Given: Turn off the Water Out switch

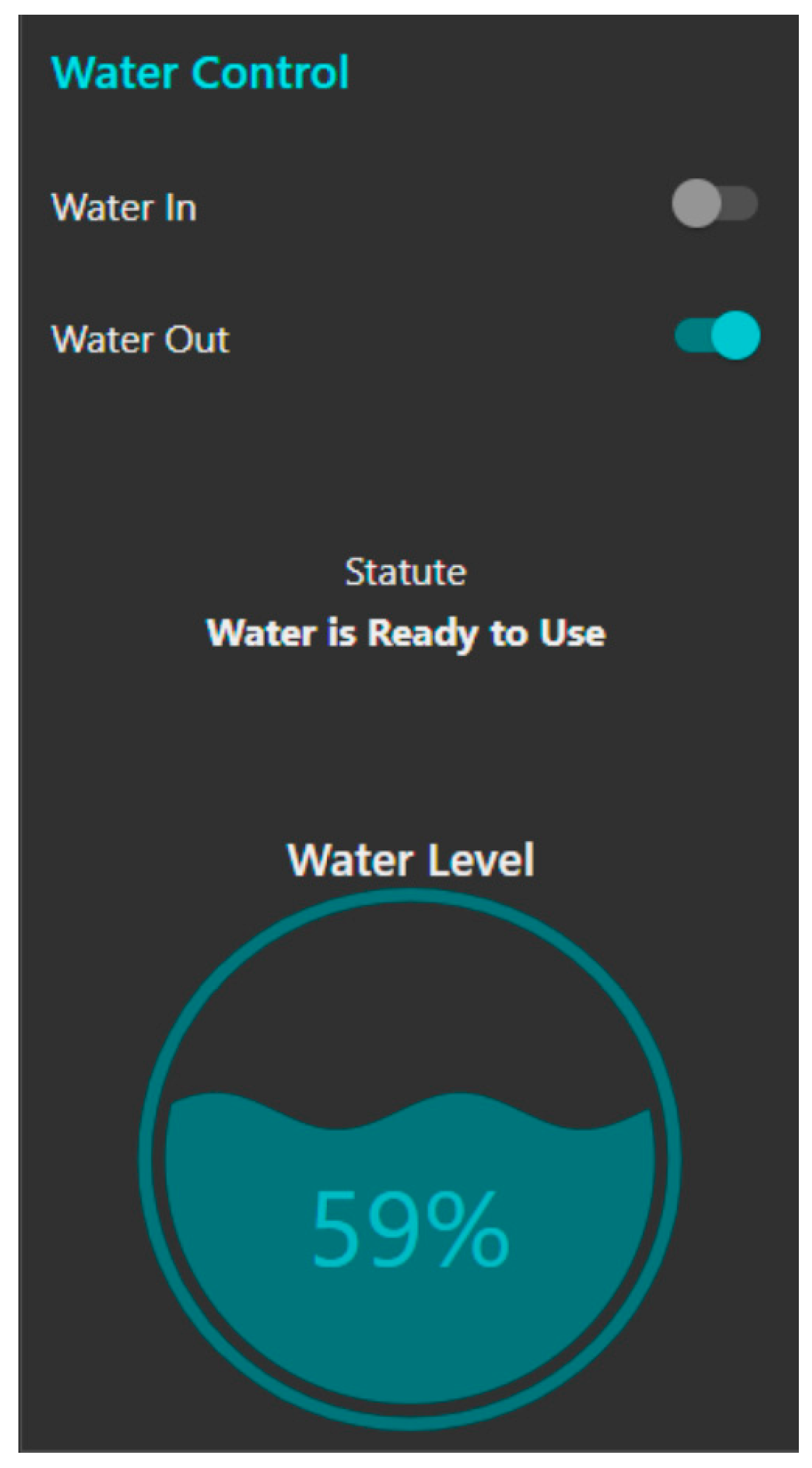Looking at the screenshot, I should (717, 336).
